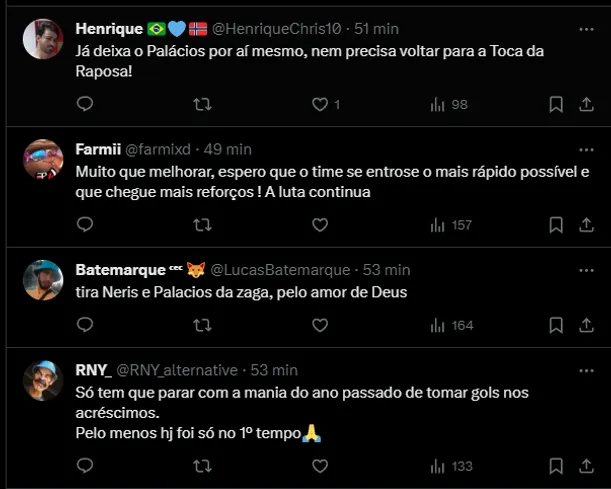Viewport: 611px width, 489px height.
Task: Retweet RNY_'s post
Action: click(202, 466)
